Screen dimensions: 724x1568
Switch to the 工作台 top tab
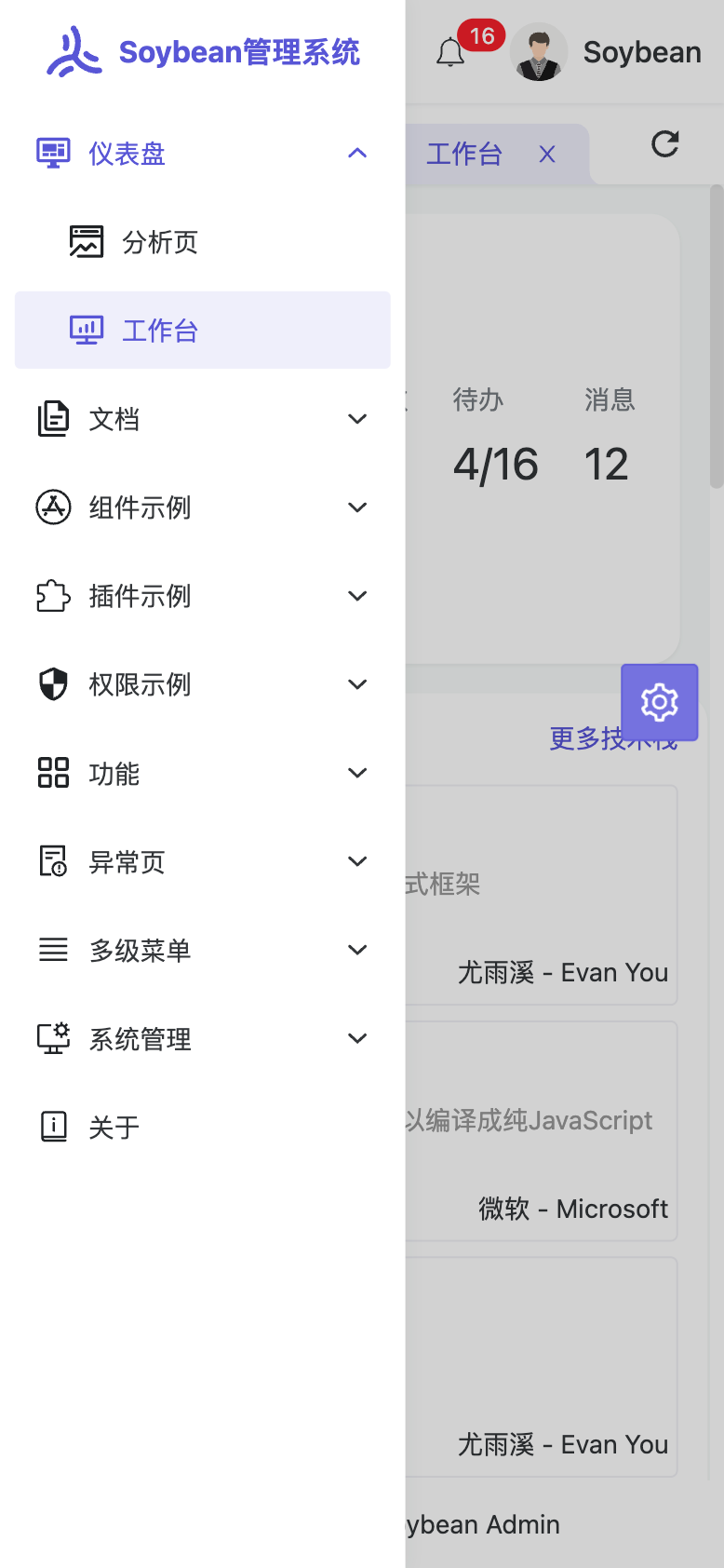[x=464, y=155]
